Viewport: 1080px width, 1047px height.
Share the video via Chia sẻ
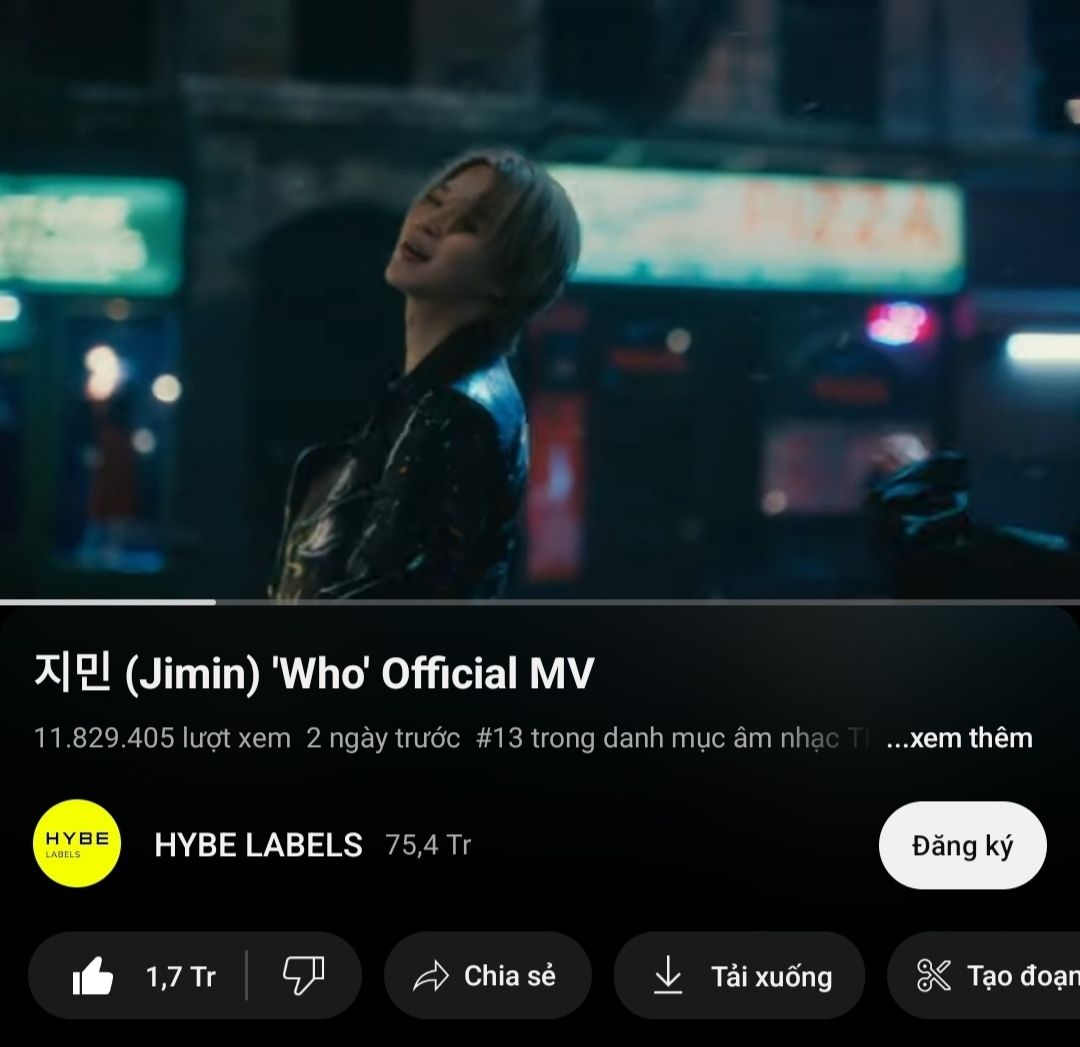tap(487, 975)
